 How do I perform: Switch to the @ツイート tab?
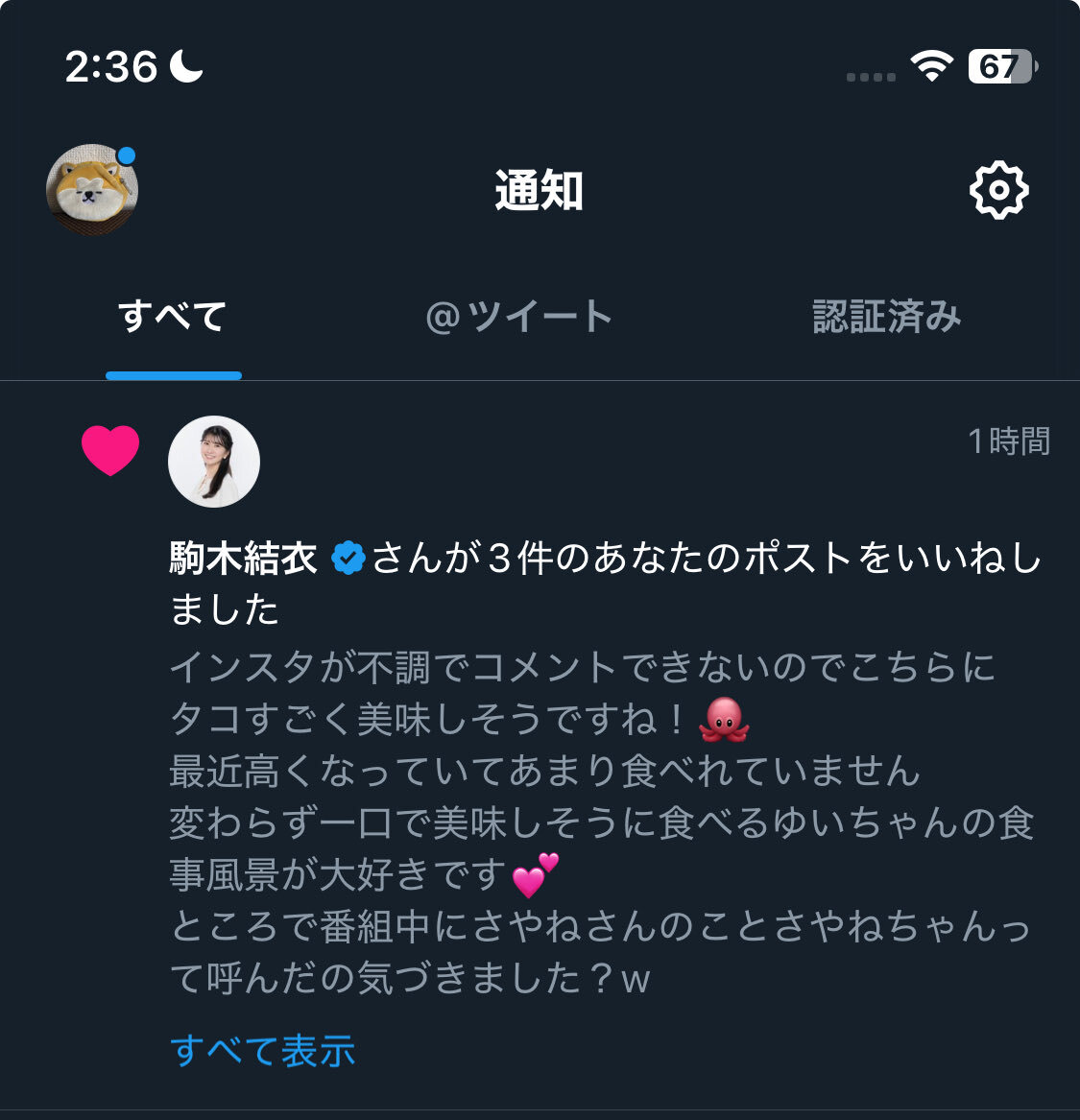pyautogui.click(x=518, y=317)
